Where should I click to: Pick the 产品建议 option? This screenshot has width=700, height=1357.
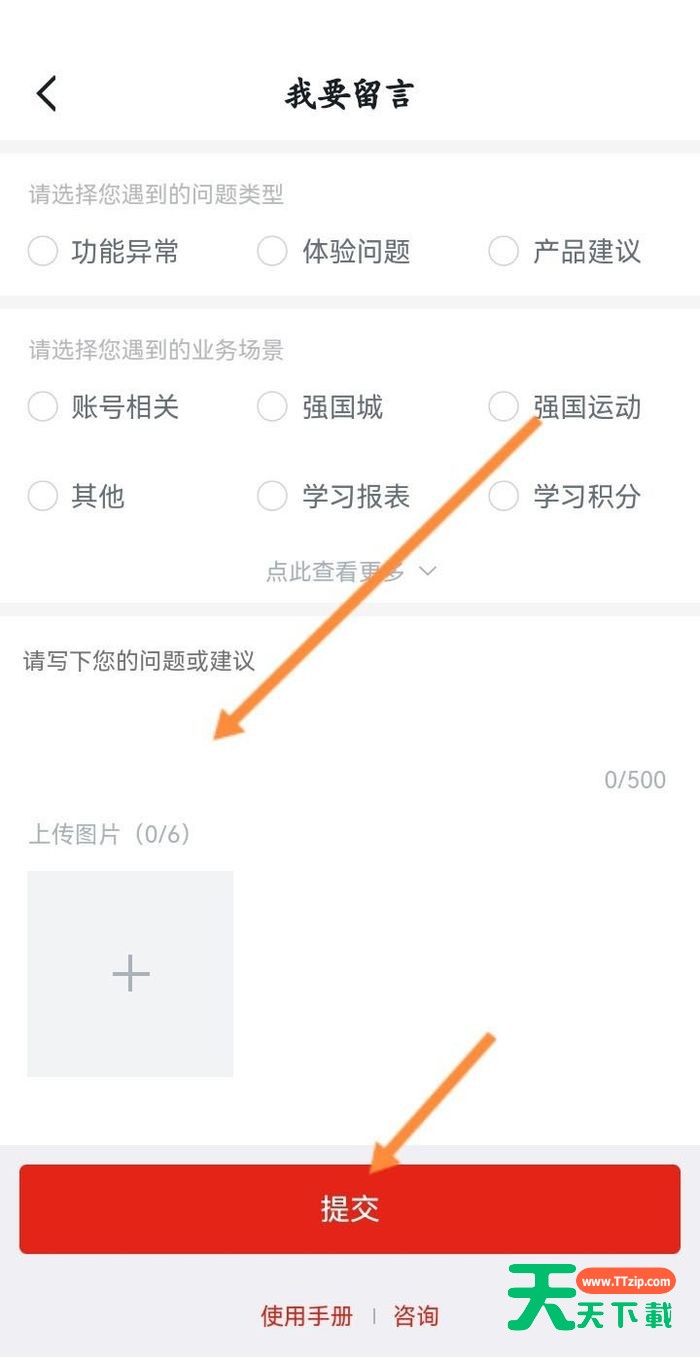click(x=503, y=251)
